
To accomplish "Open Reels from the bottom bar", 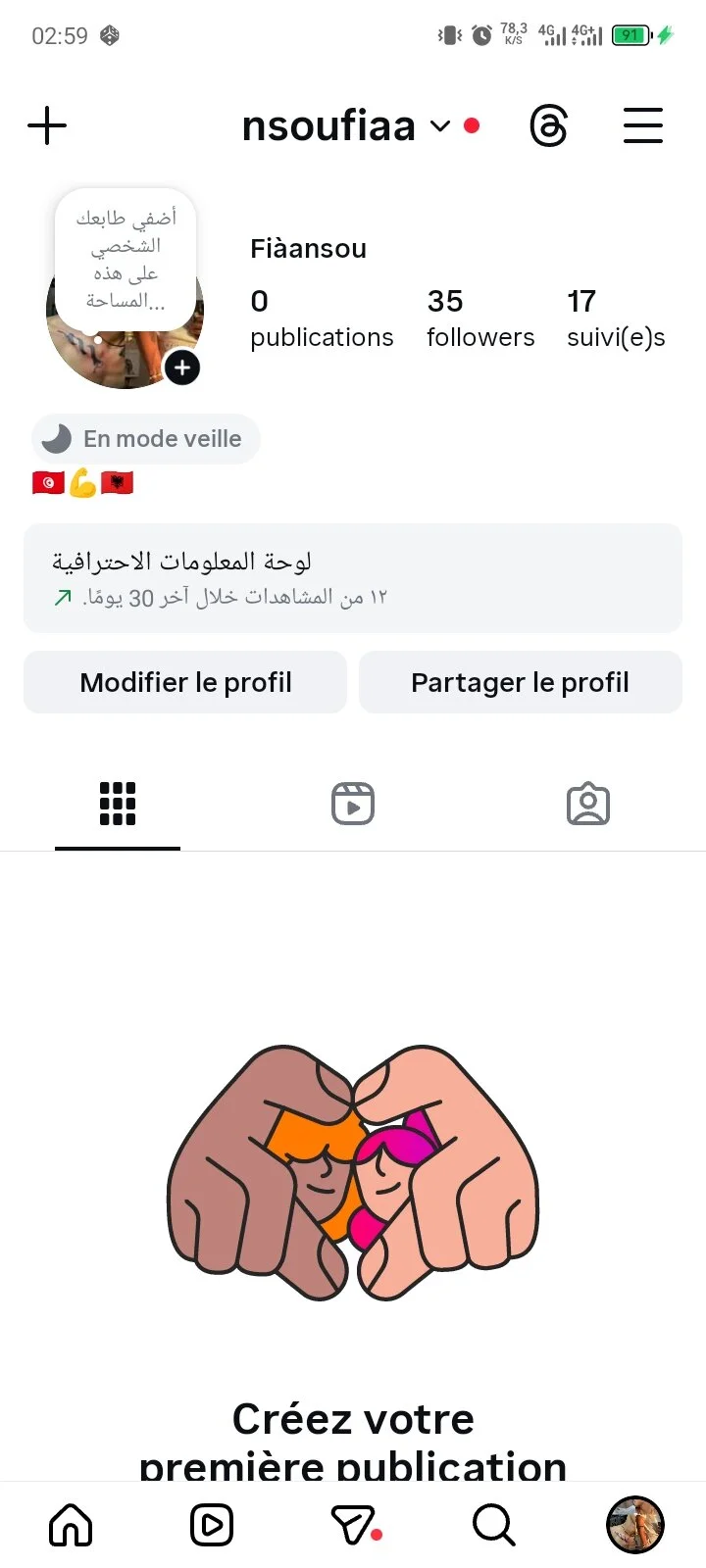I will (x=212, y=1525).
